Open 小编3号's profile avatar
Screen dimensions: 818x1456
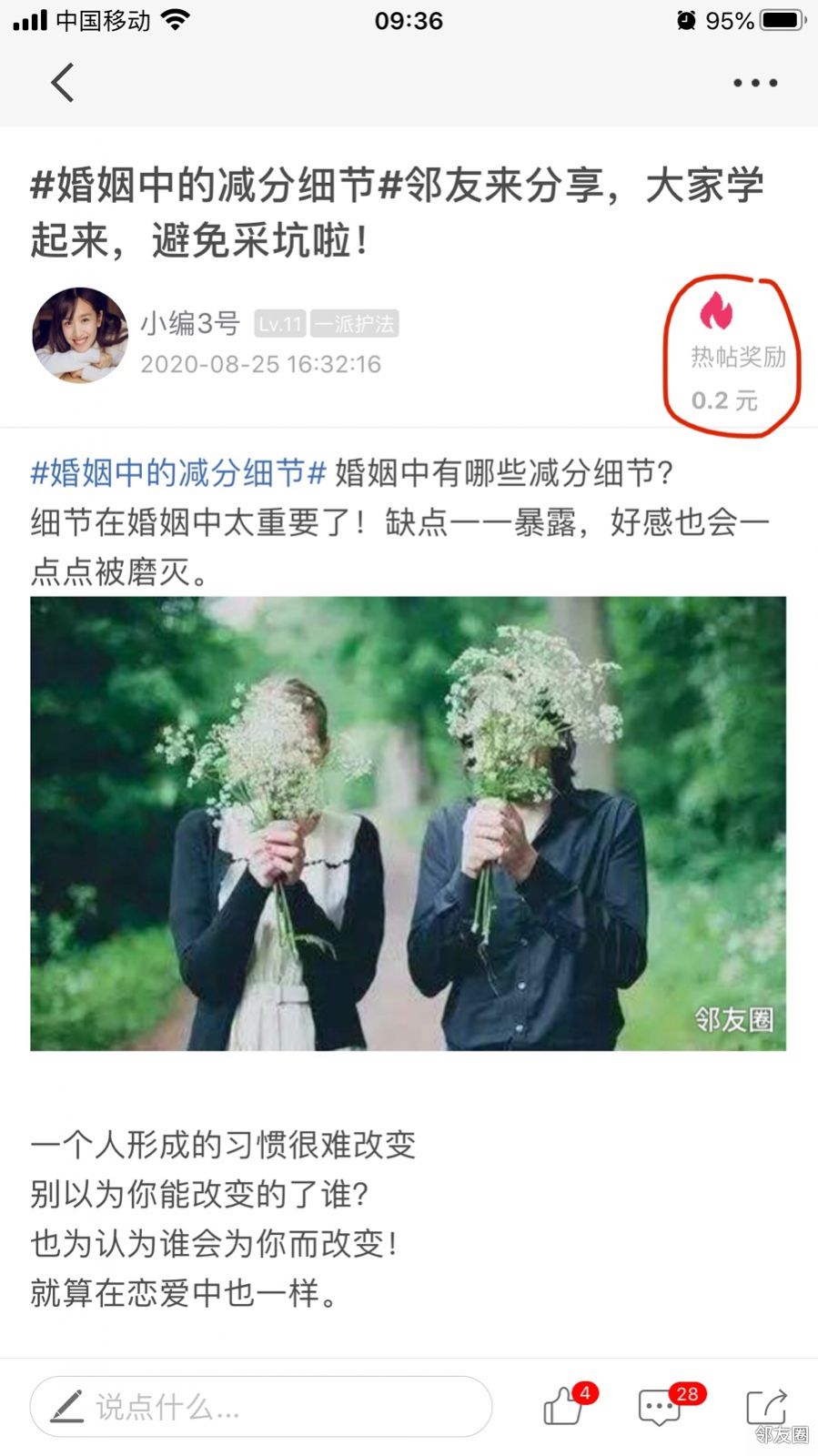pos(80,335)
